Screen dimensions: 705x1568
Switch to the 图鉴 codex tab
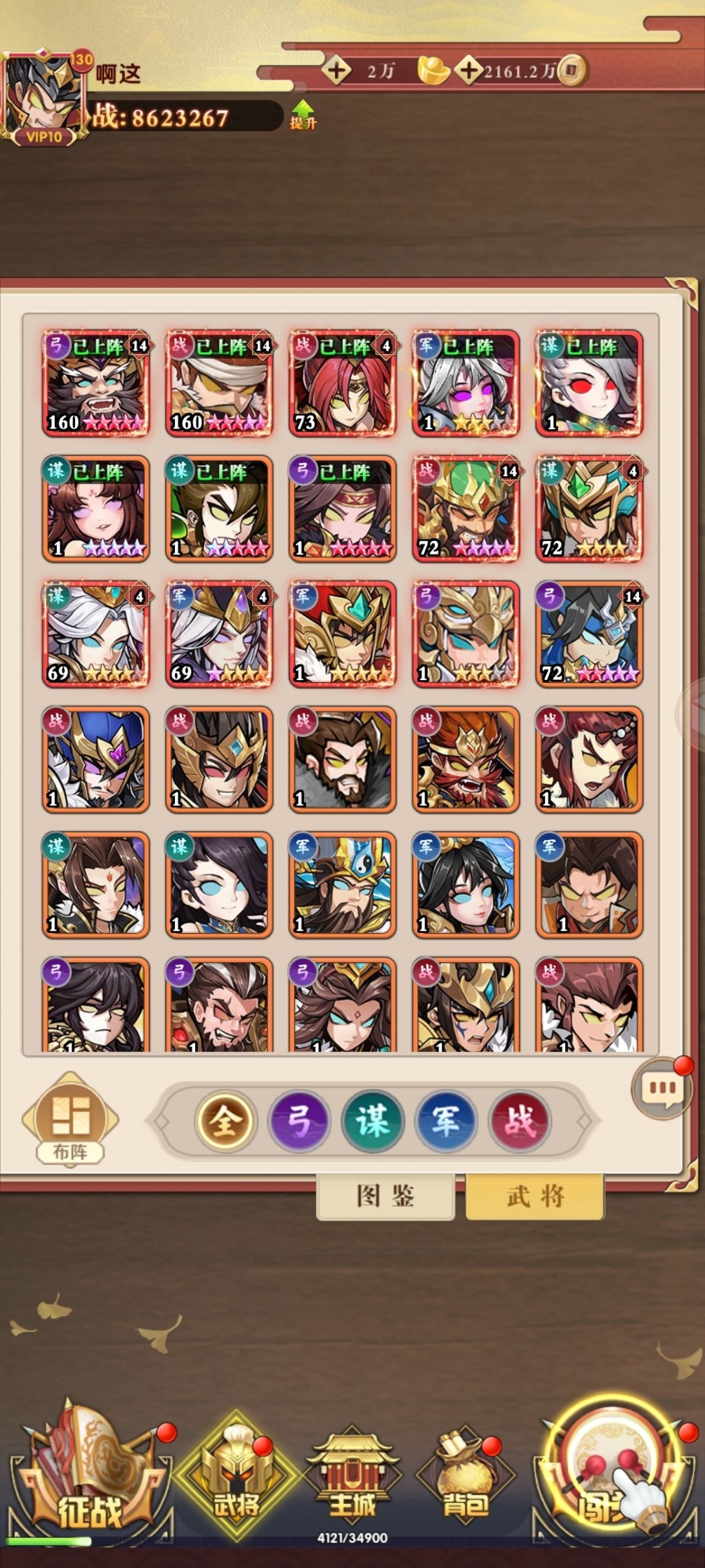386,1196
